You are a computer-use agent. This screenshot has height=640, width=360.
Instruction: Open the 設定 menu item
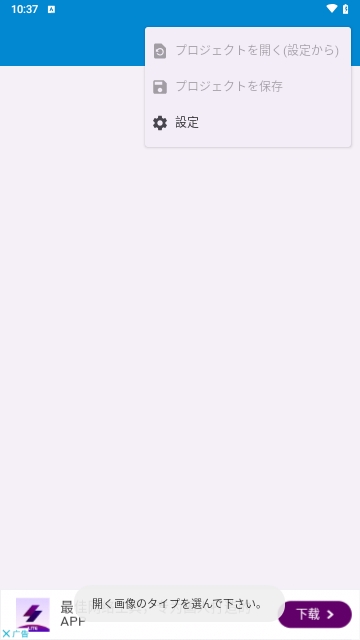[248, 122]
